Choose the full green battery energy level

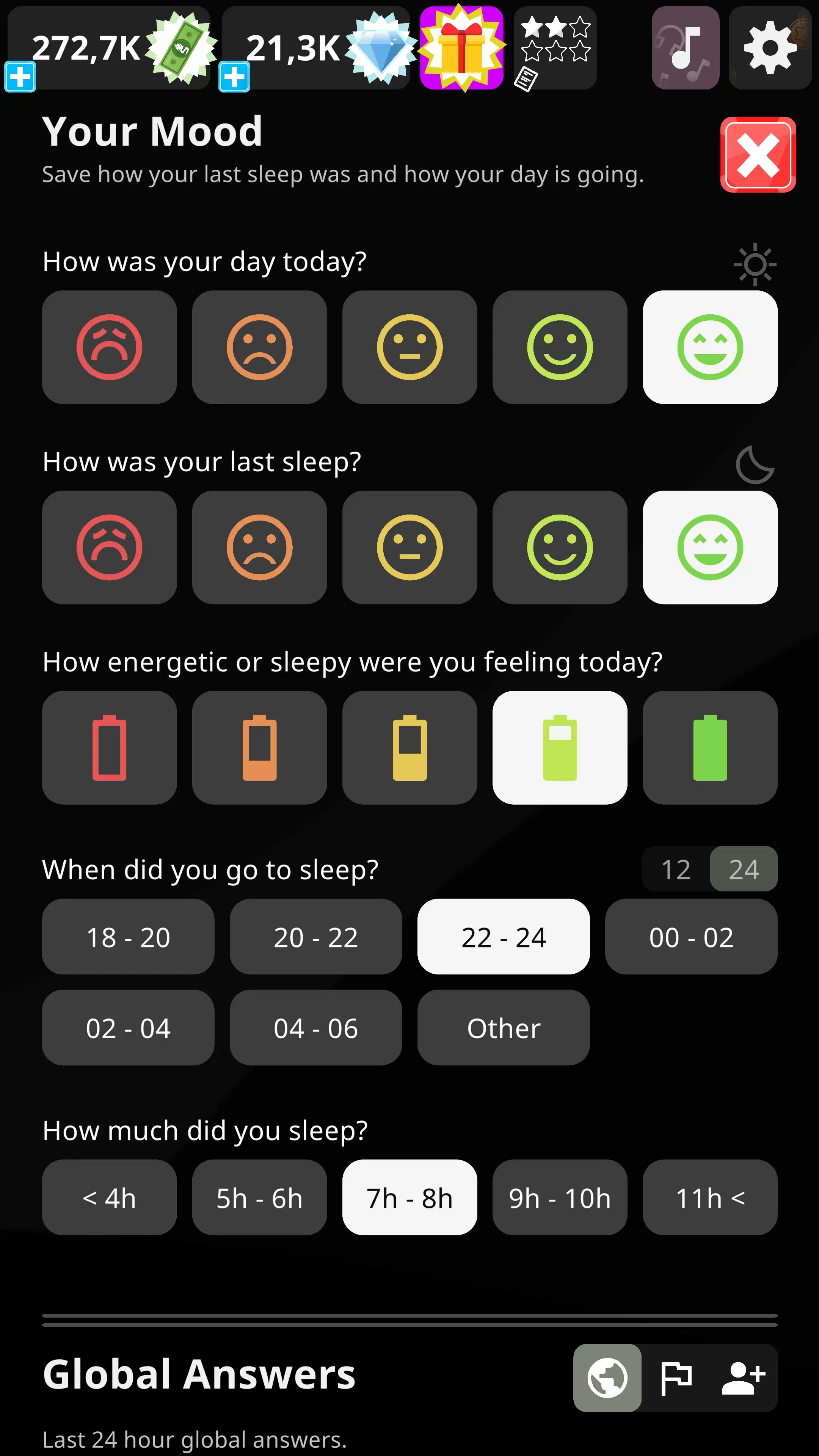[x=710, y=747]
